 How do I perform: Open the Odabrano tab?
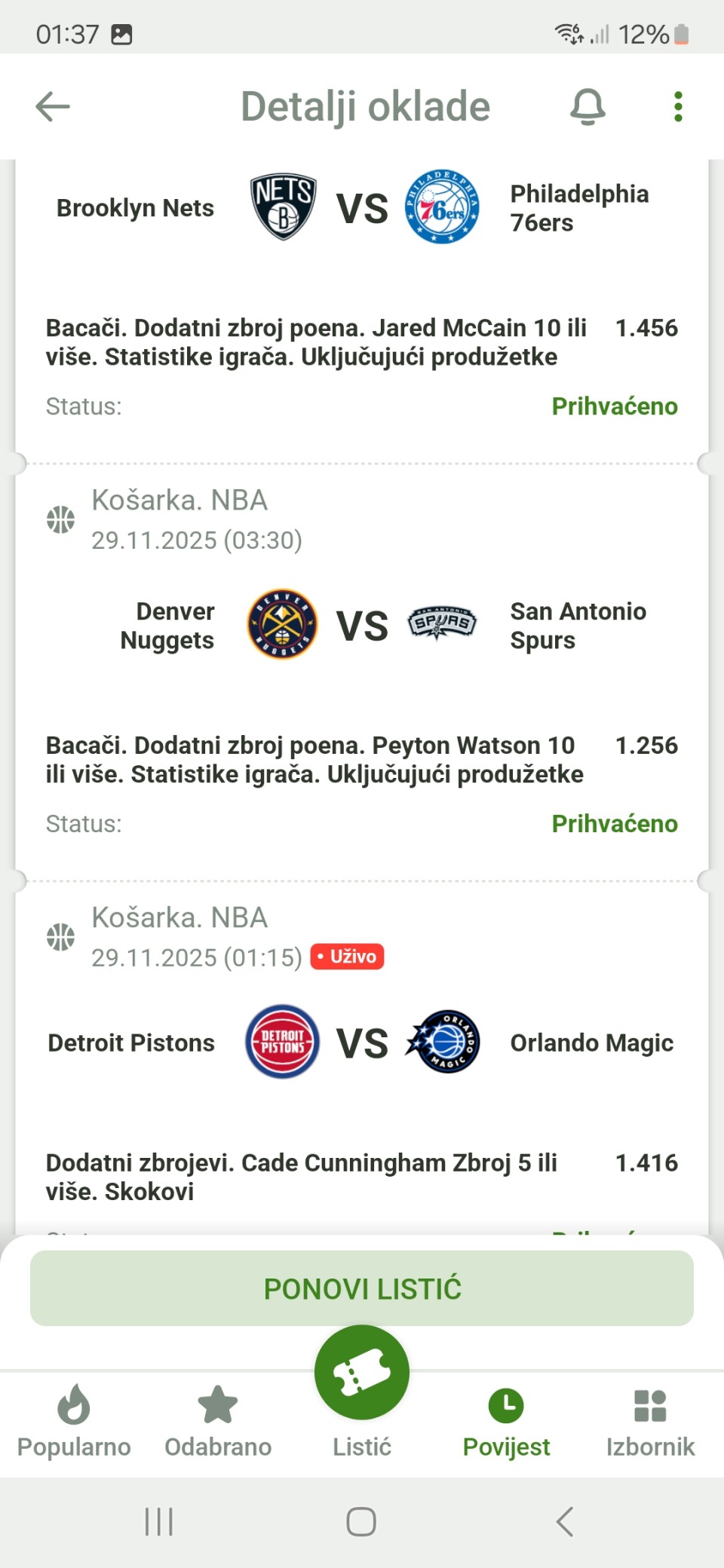click(x=218, y=1421)
